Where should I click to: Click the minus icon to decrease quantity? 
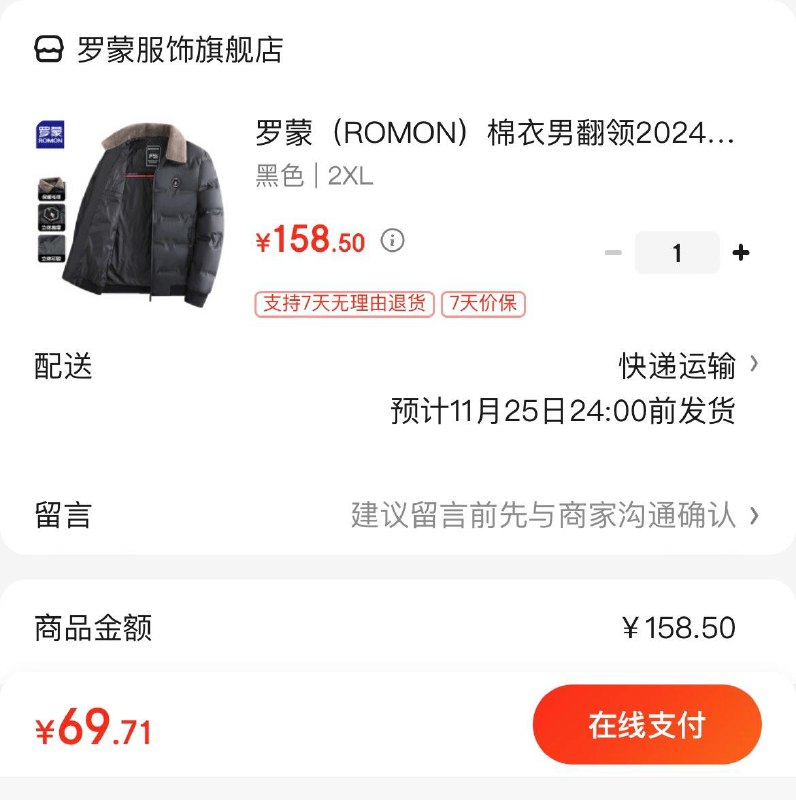tap(612, 254)
